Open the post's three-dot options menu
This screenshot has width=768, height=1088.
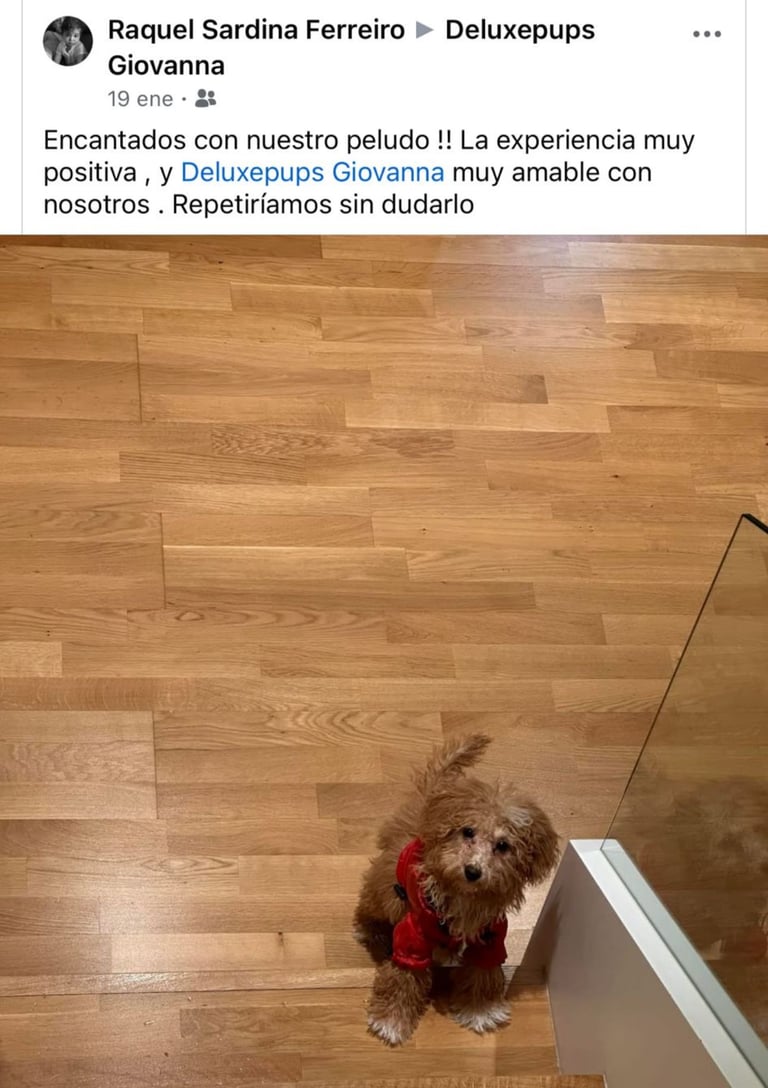tap(706, 33)
